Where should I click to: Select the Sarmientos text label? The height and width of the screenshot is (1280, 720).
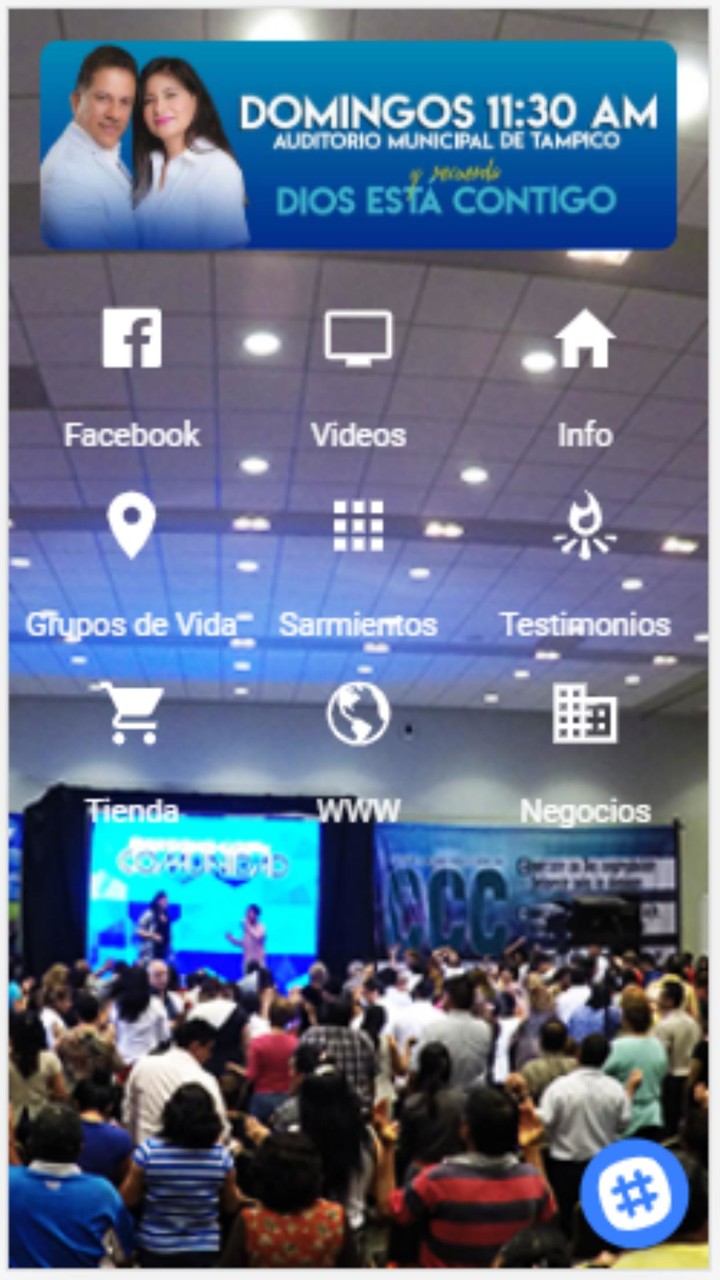[358, 624]
